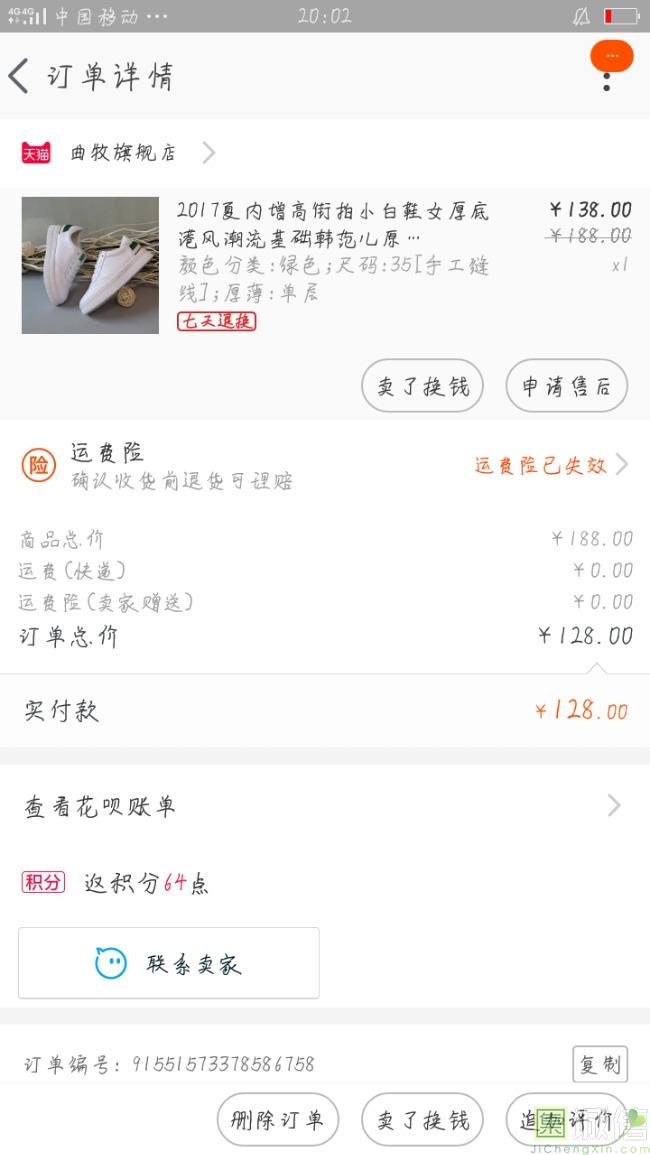Go back from the order details page
The height and width of the screenshot is (1155, 650).
pyautogui.click(x=20, y=77)
